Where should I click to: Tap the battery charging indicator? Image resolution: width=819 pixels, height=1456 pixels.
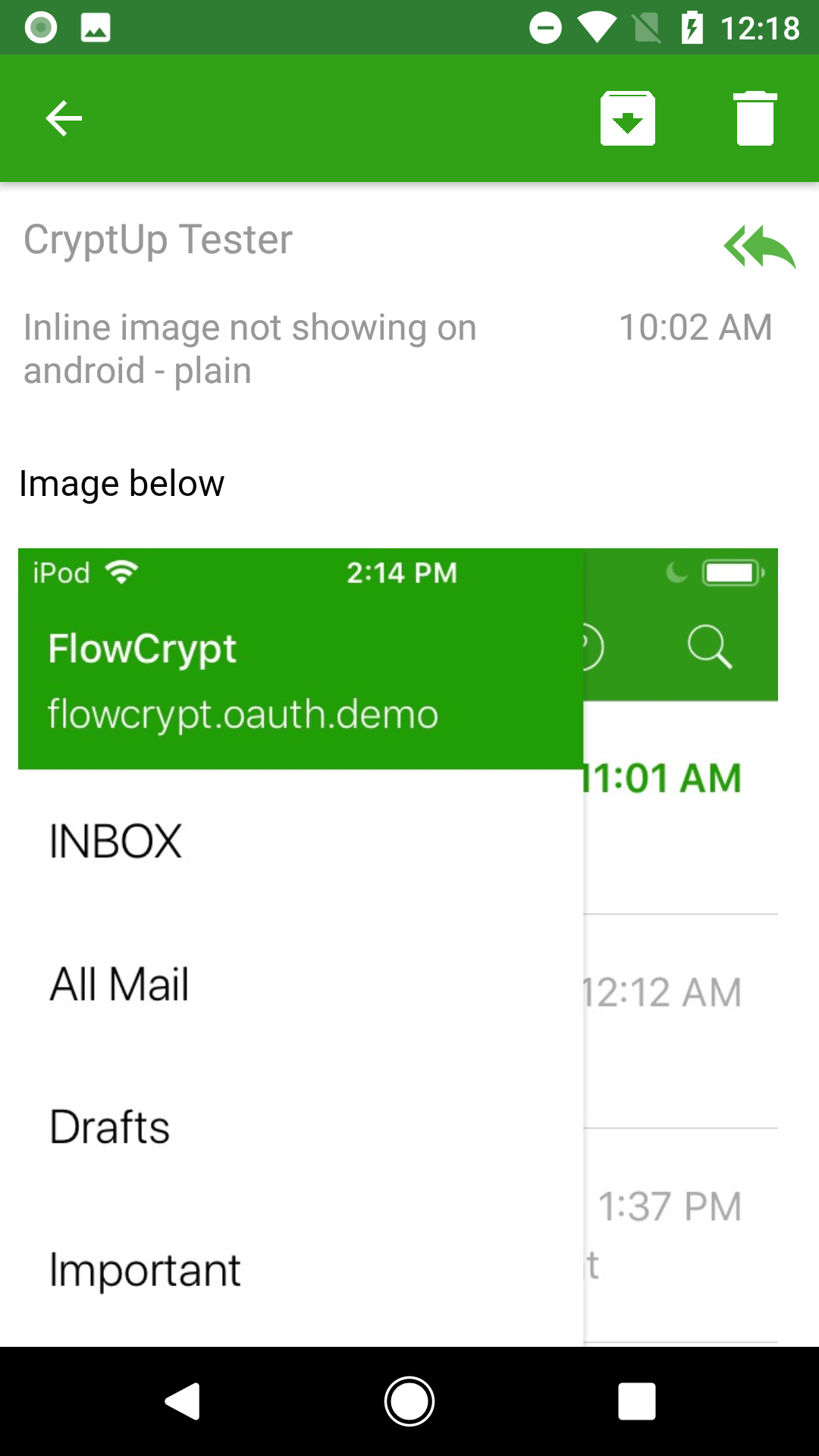(695, 27)
